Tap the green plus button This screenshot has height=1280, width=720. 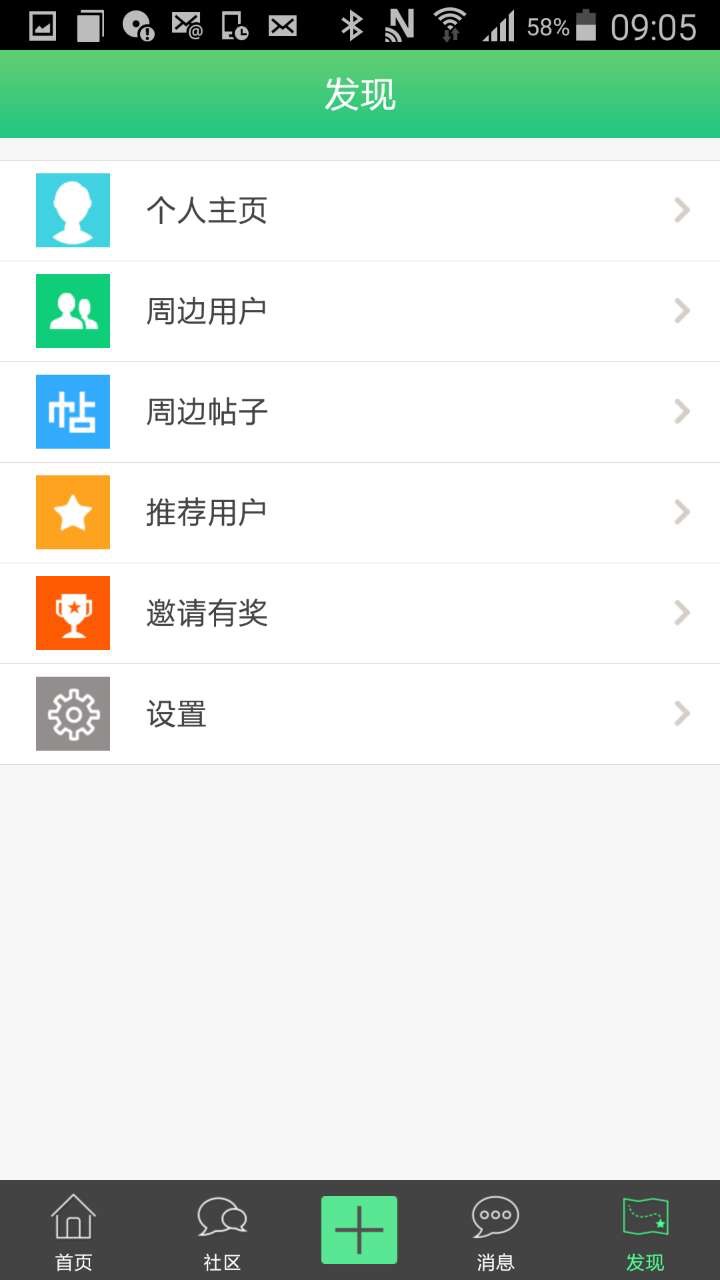(359, 1230)
